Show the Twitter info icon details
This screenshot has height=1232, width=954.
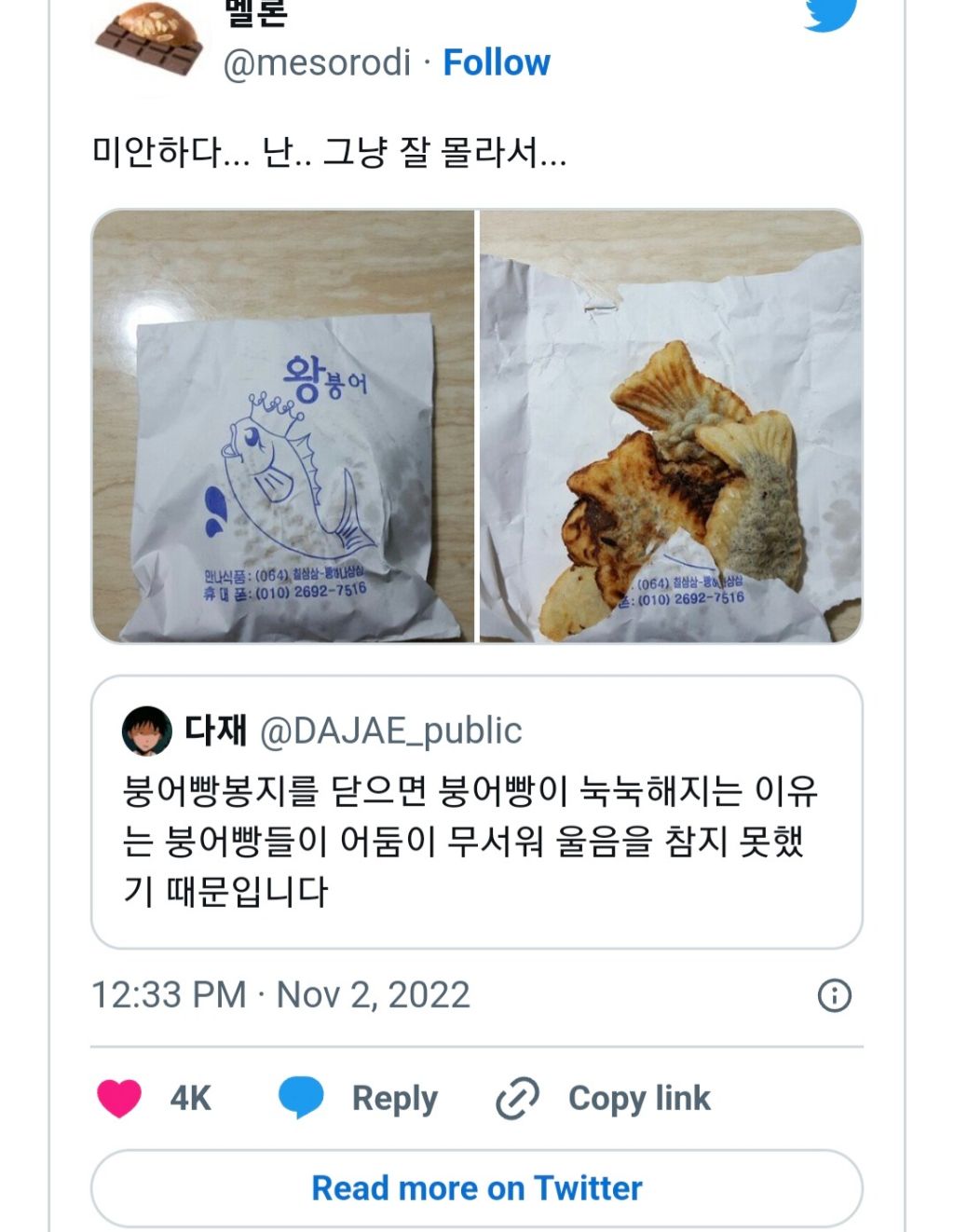[x=834, y=995]
